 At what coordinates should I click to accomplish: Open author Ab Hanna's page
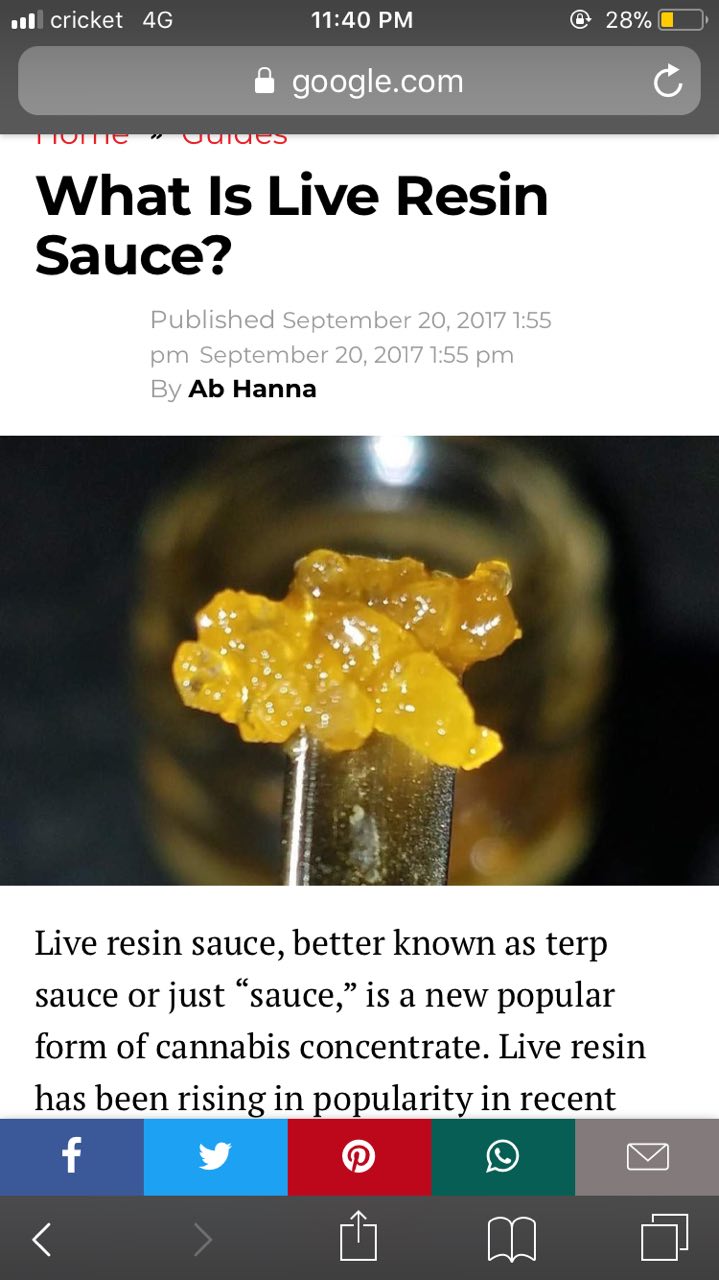tap(252, 389)
